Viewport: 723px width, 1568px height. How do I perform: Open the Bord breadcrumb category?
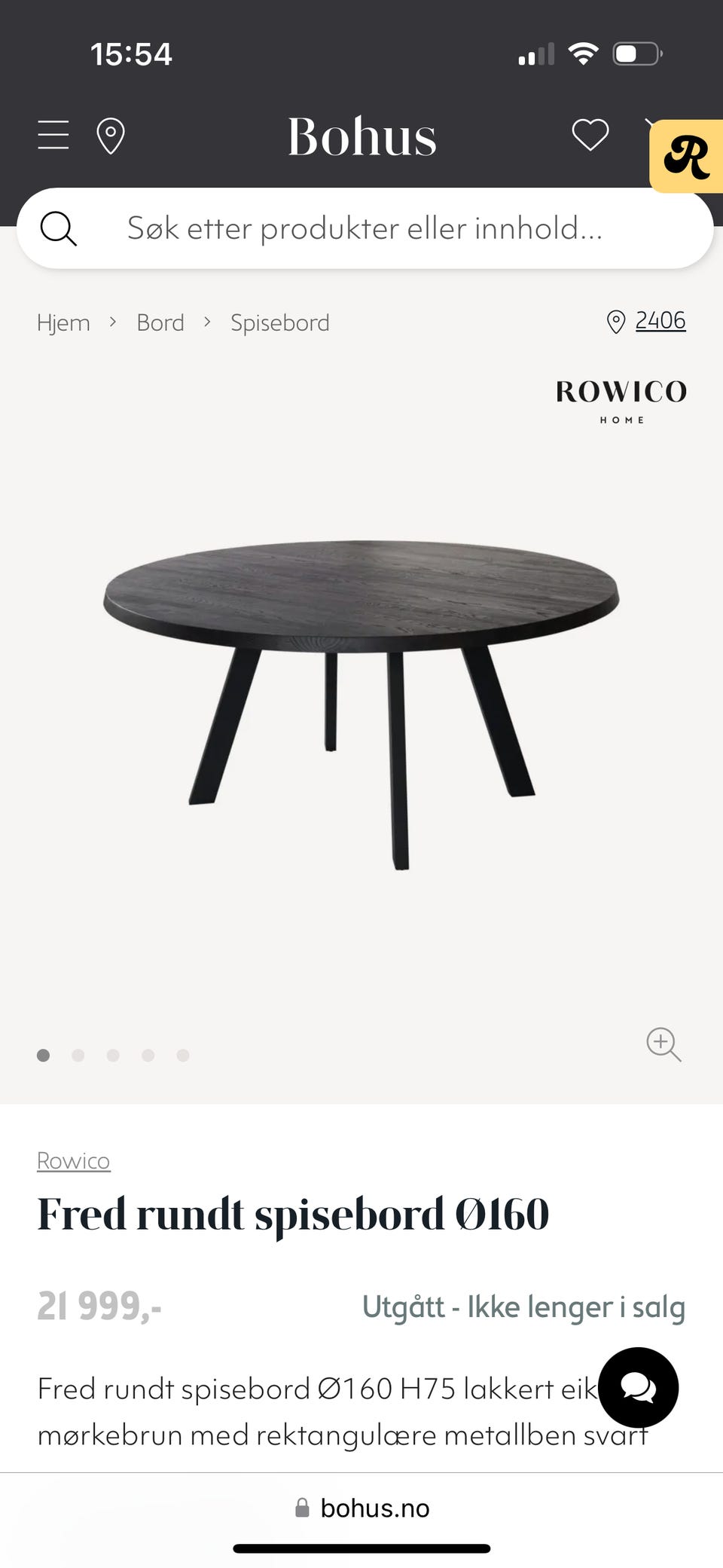[160, 323]
